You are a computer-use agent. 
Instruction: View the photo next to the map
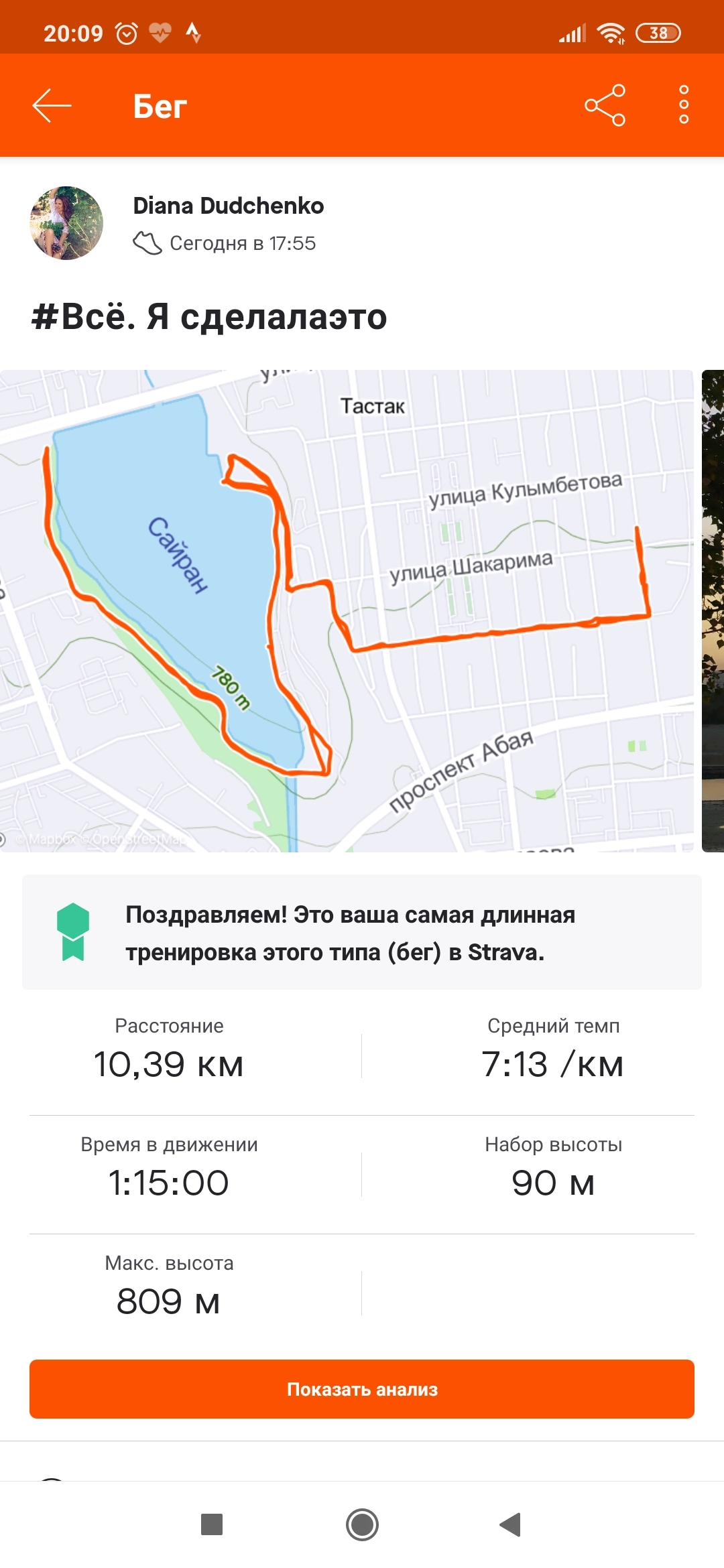[713, 610]
